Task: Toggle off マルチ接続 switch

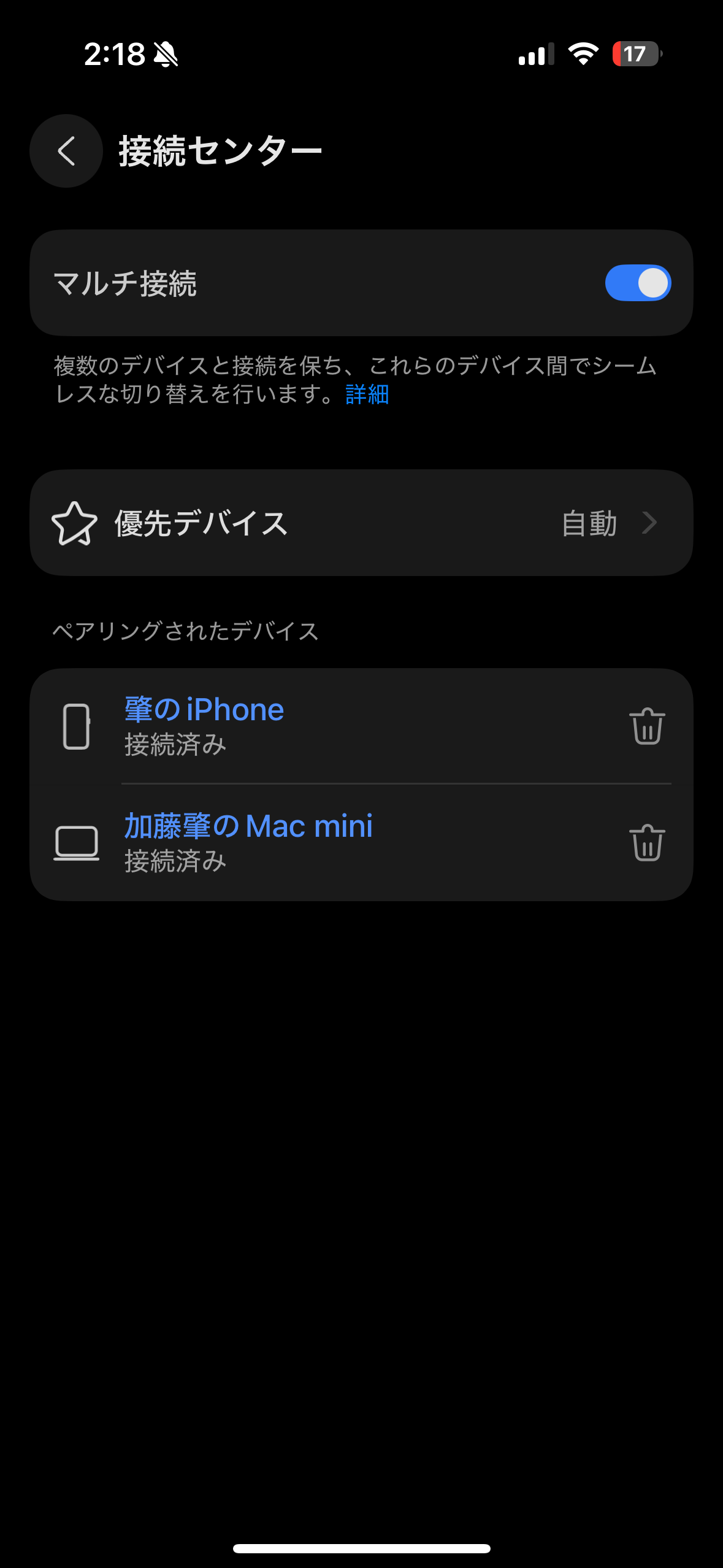Action: [x=637, y=283]
